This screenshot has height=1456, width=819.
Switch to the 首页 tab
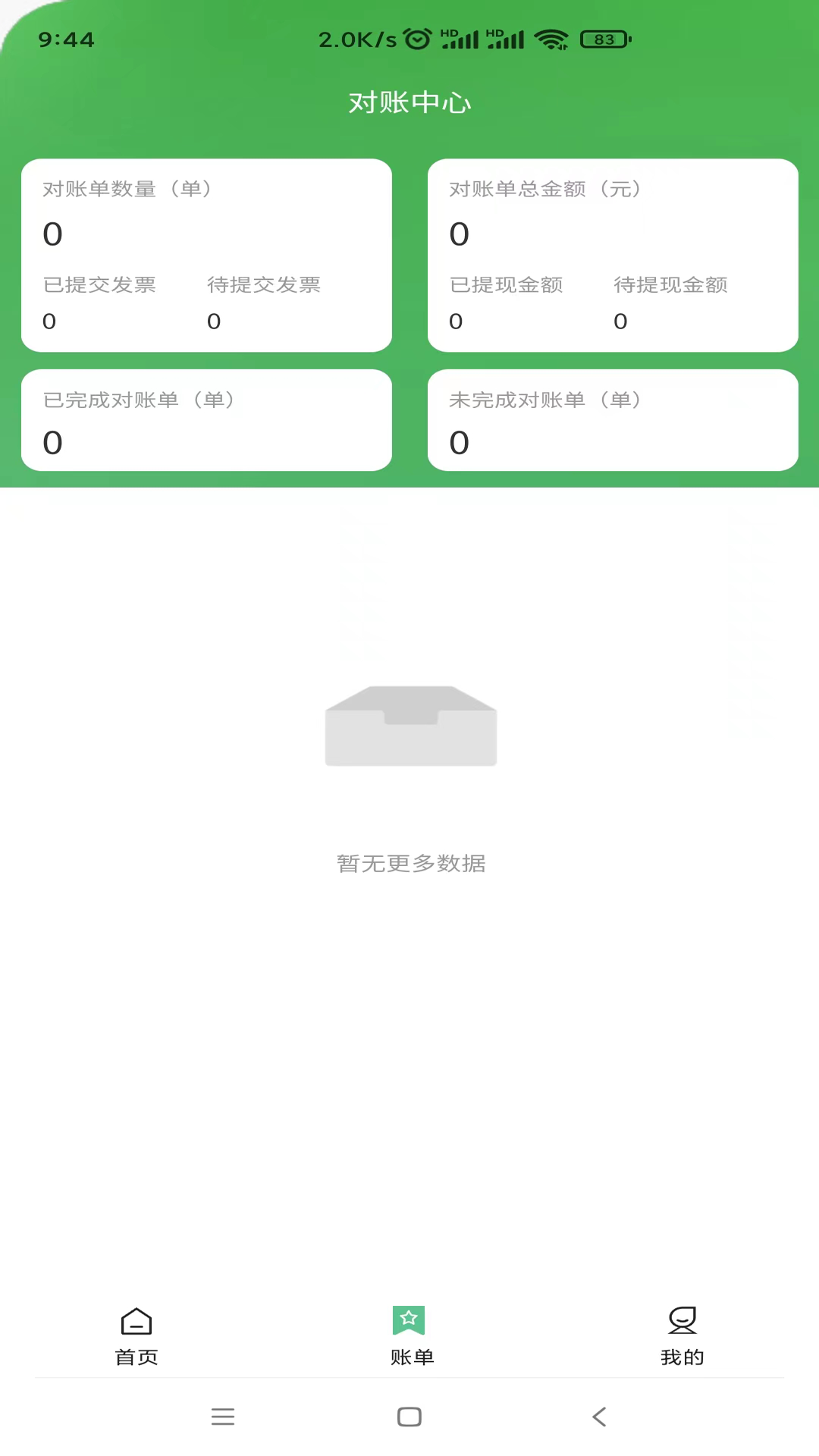click(x=136, y=1337)
